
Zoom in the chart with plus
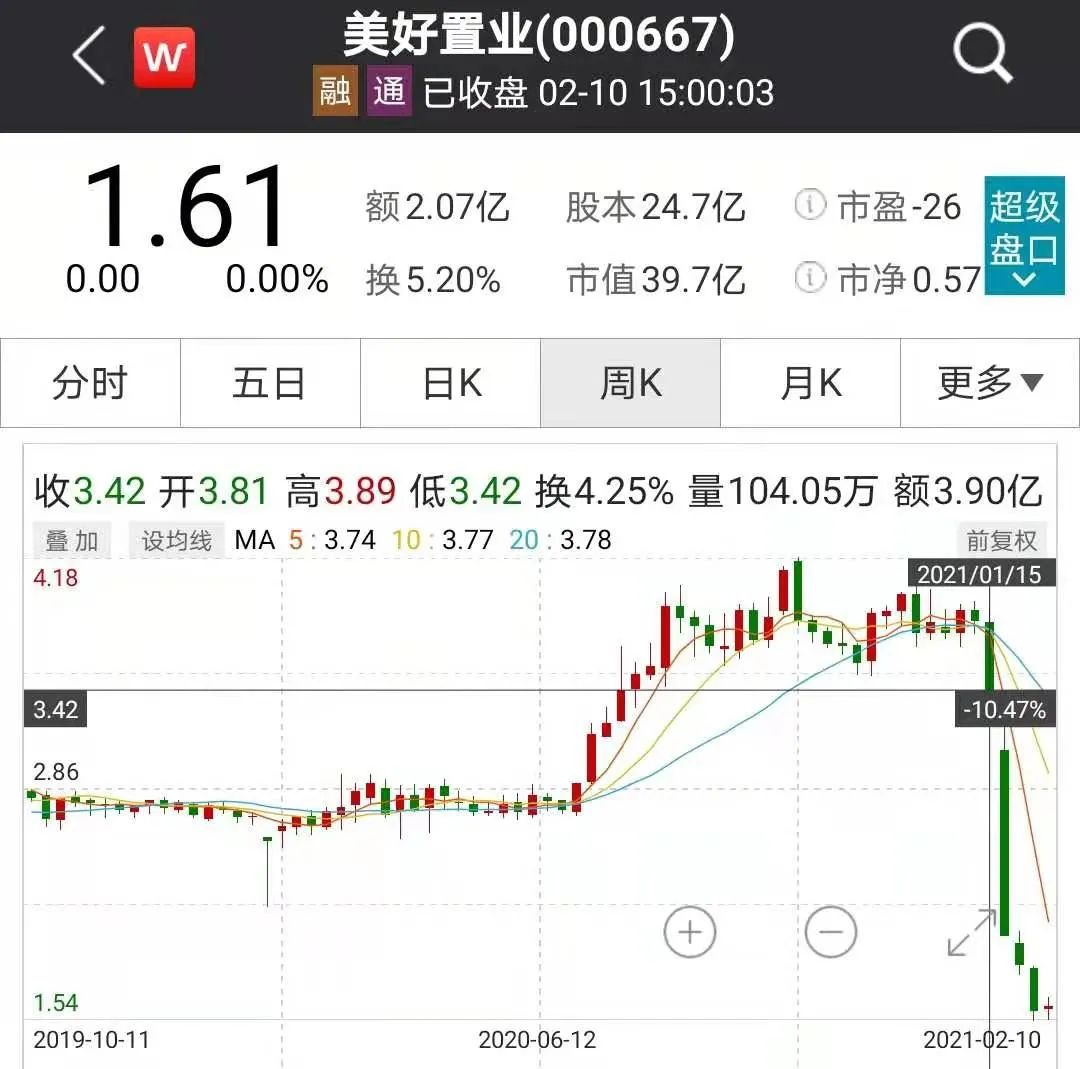(x=690, y=932)
